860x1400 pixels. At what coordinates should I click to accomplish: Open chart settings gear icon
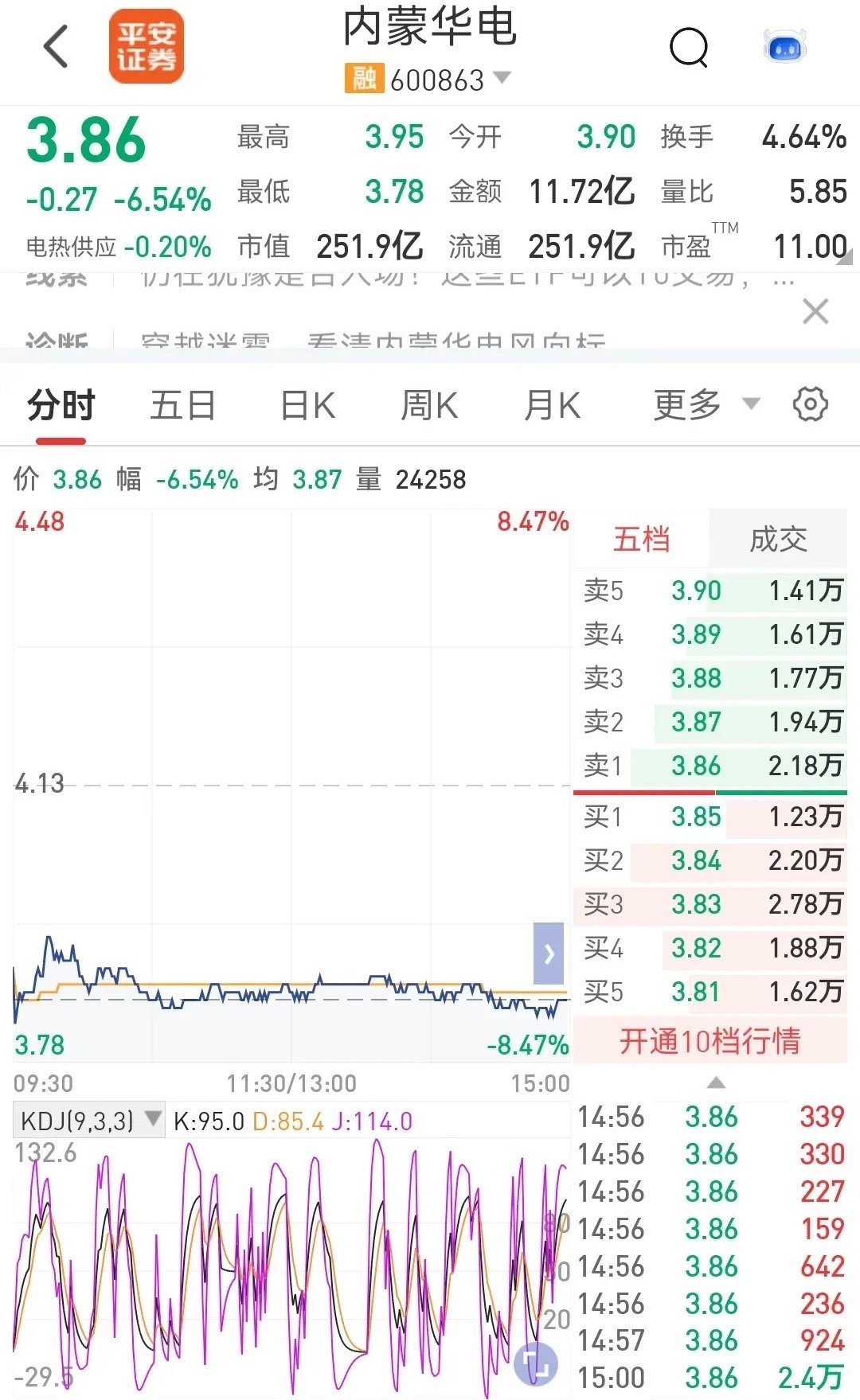tap(811, 404)
